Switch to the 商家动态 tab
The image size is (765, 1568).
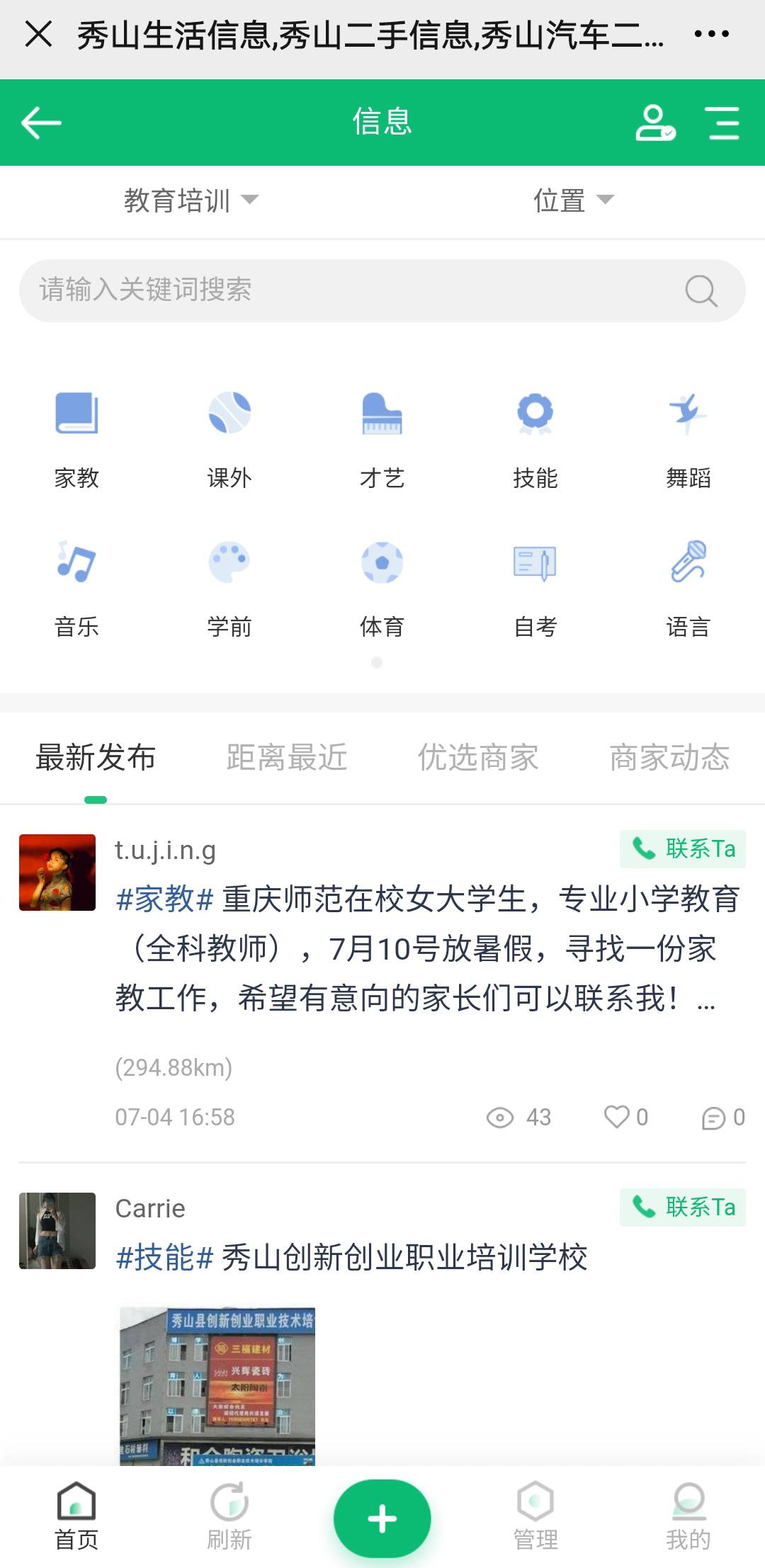click(x=669, y=757)
